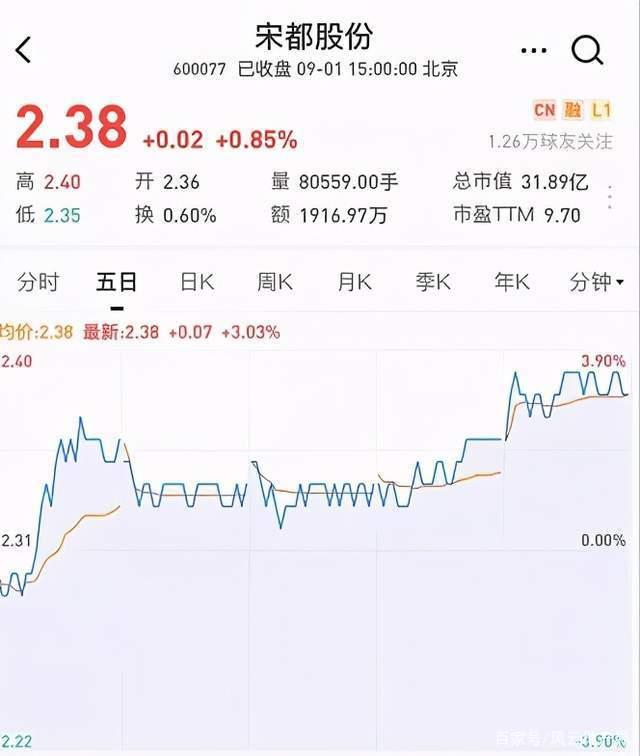Switch to the 分时 chart tab

pyautogui.click(x=38, y=283)
